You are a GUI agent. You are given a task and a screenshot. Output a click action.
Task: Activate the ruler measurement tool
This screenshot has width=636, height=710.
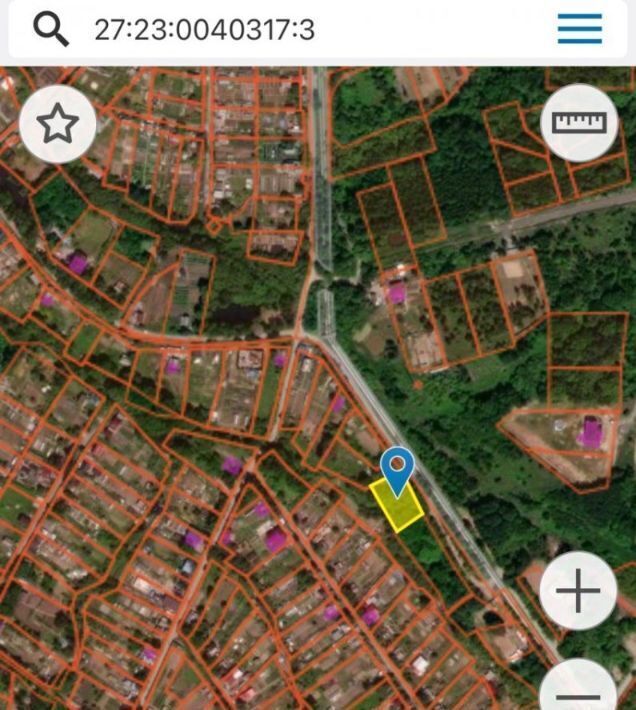click(x=580, y=124)
